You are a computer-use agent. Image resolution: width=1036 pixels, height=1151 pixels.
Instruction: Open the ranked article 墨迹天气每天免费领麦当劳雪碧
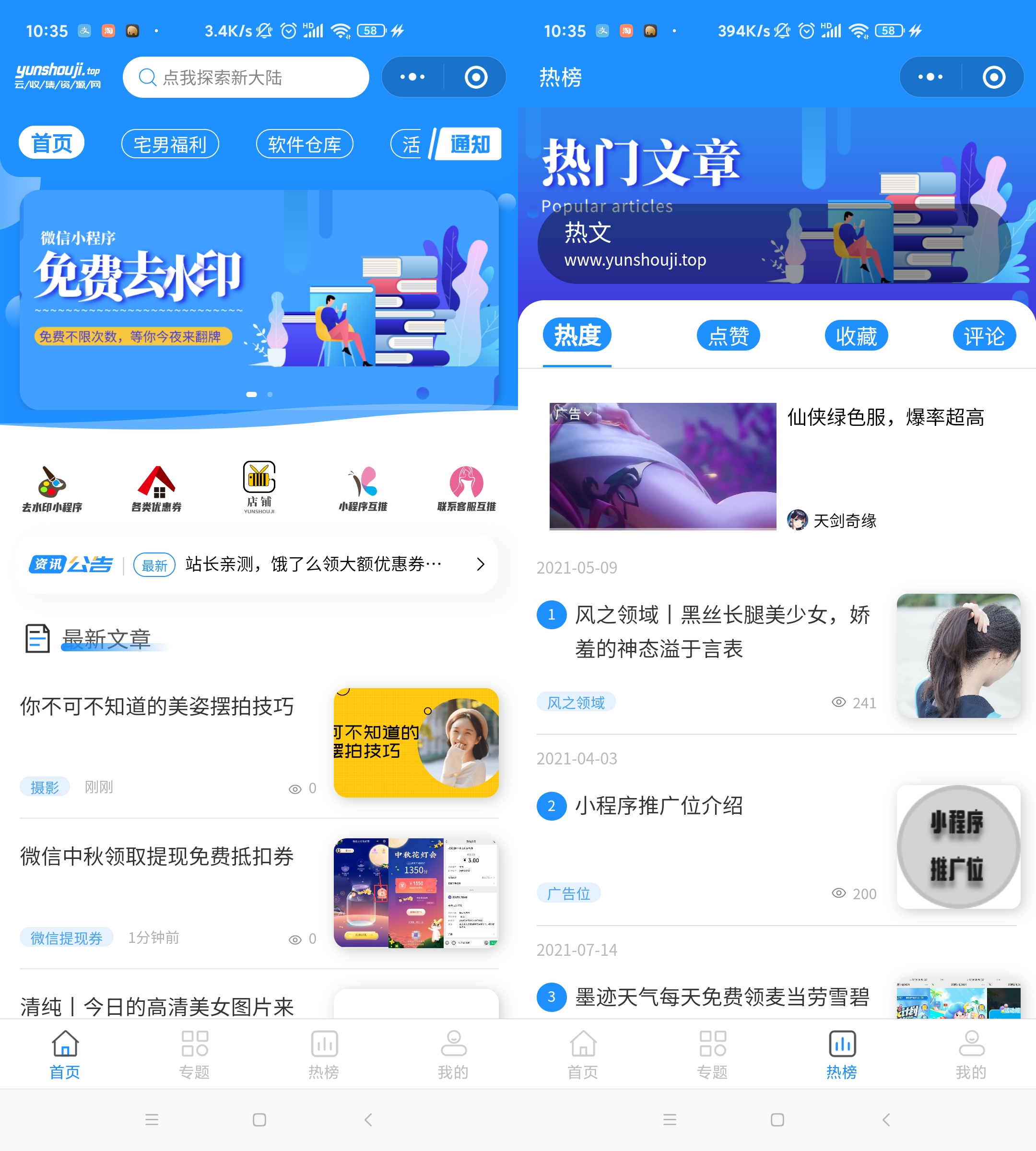point(721,997)
